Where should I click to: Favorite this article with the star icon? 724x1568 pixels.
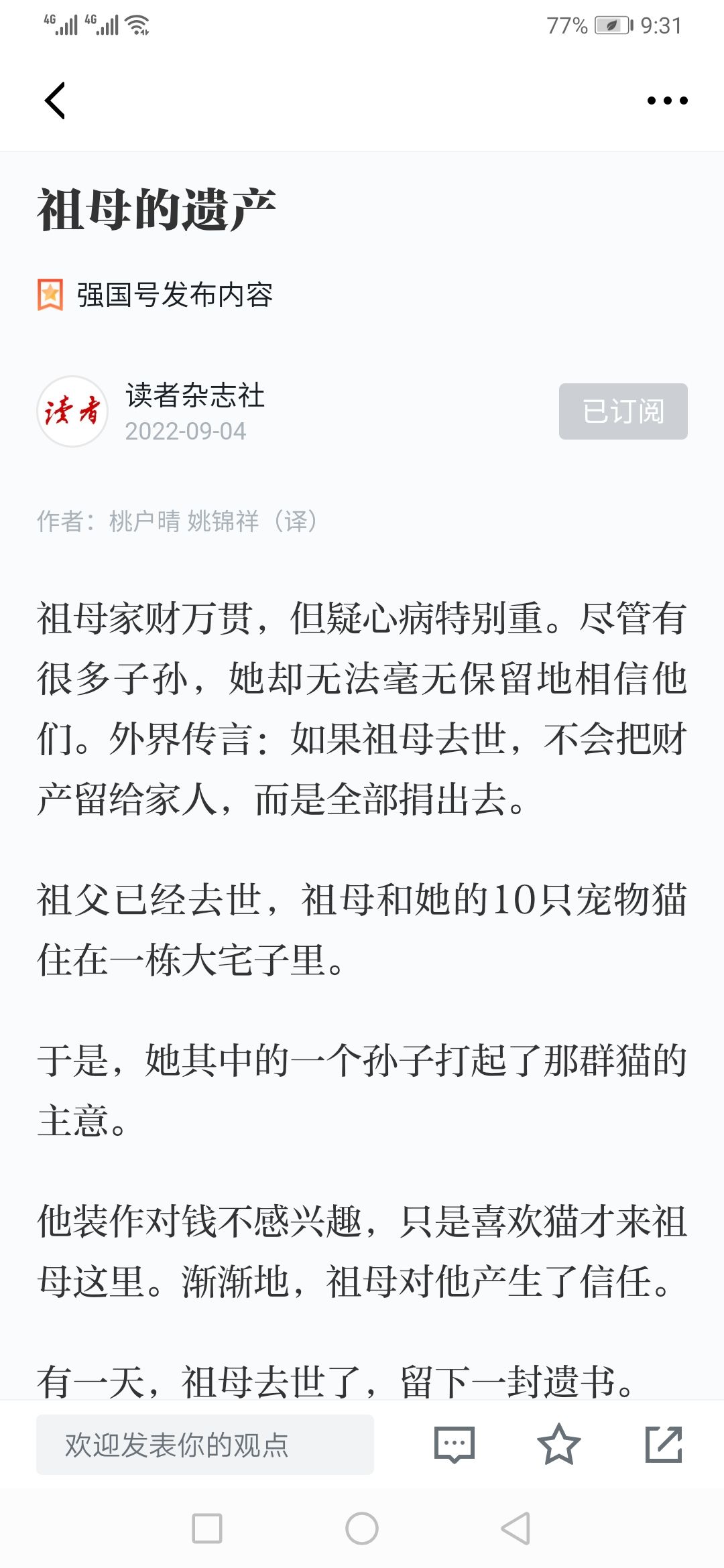click(x=558, y=1445)
